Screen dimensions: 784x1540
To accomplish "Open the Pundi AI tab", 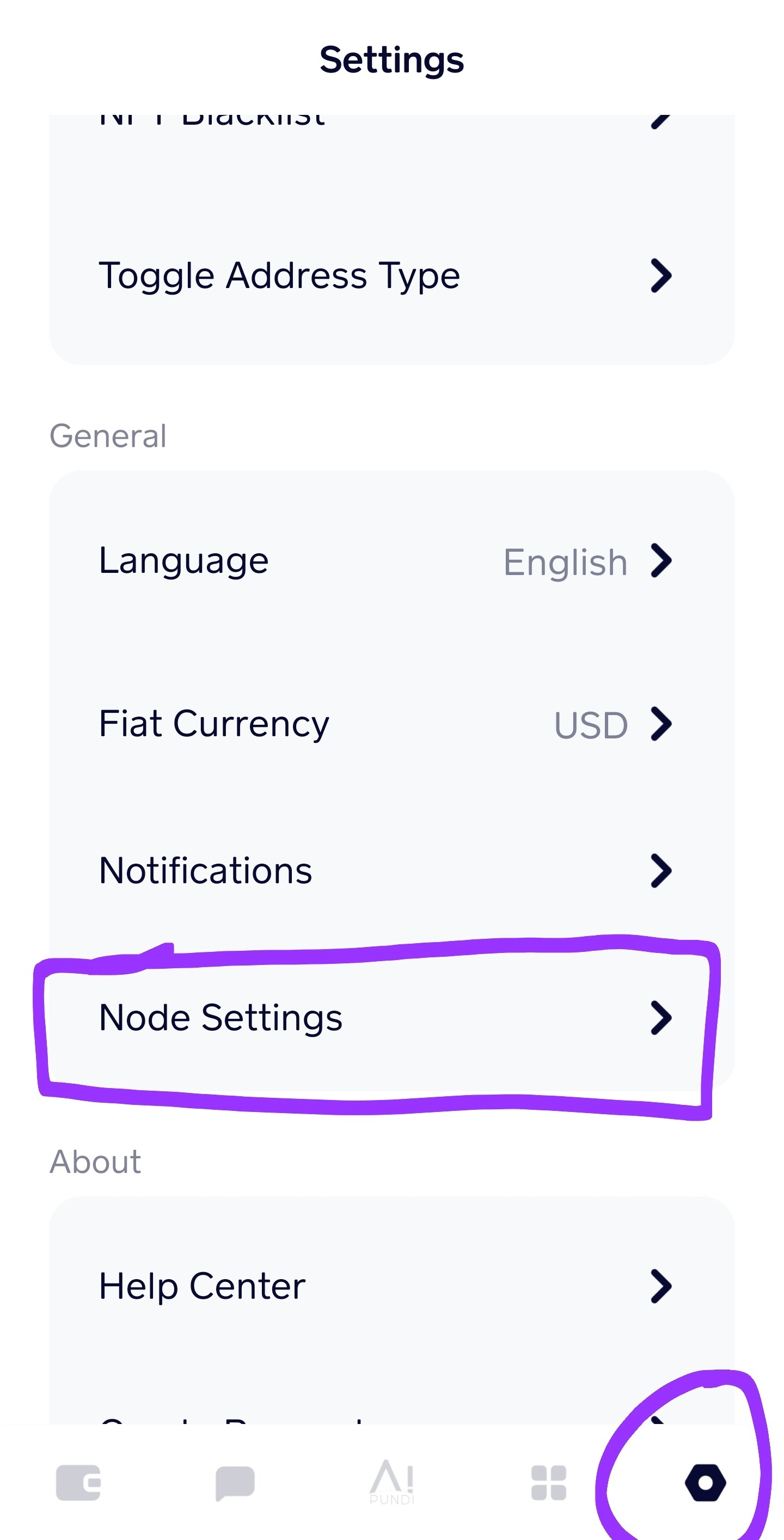I will [392, 1481].
